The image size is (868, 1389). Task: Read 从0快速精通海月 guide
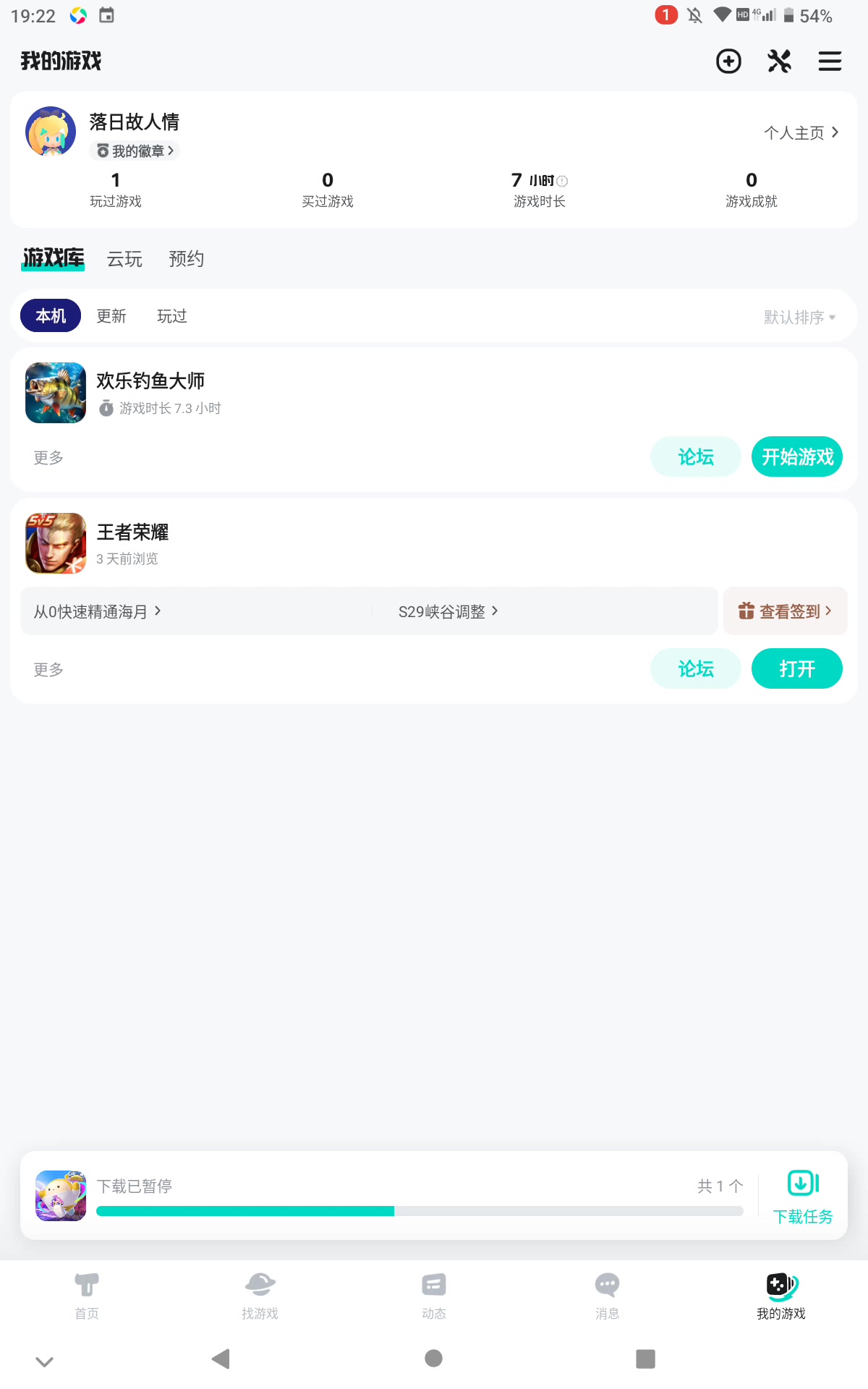coord(98,612)
